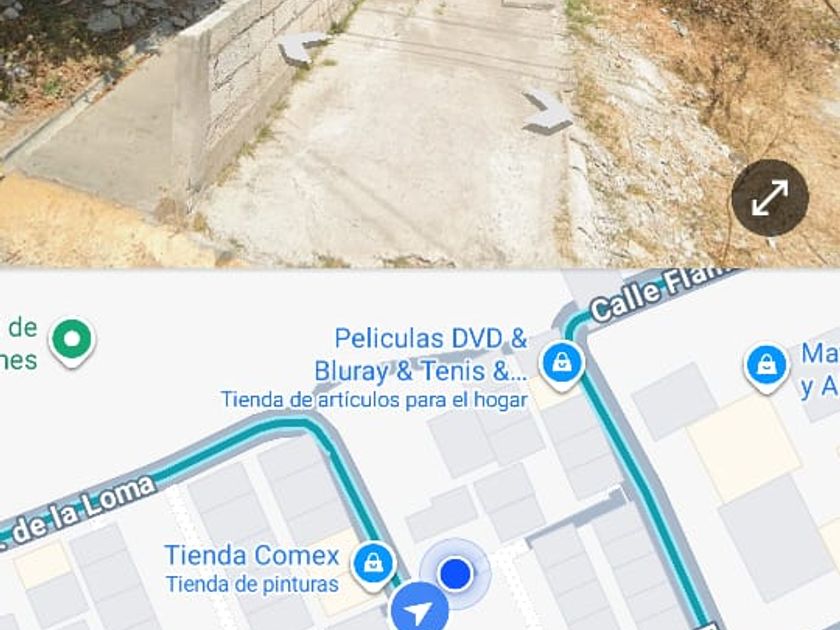Tap the blue Street View position arrow
Screen dimensions: 840x630
coord(420,610)
